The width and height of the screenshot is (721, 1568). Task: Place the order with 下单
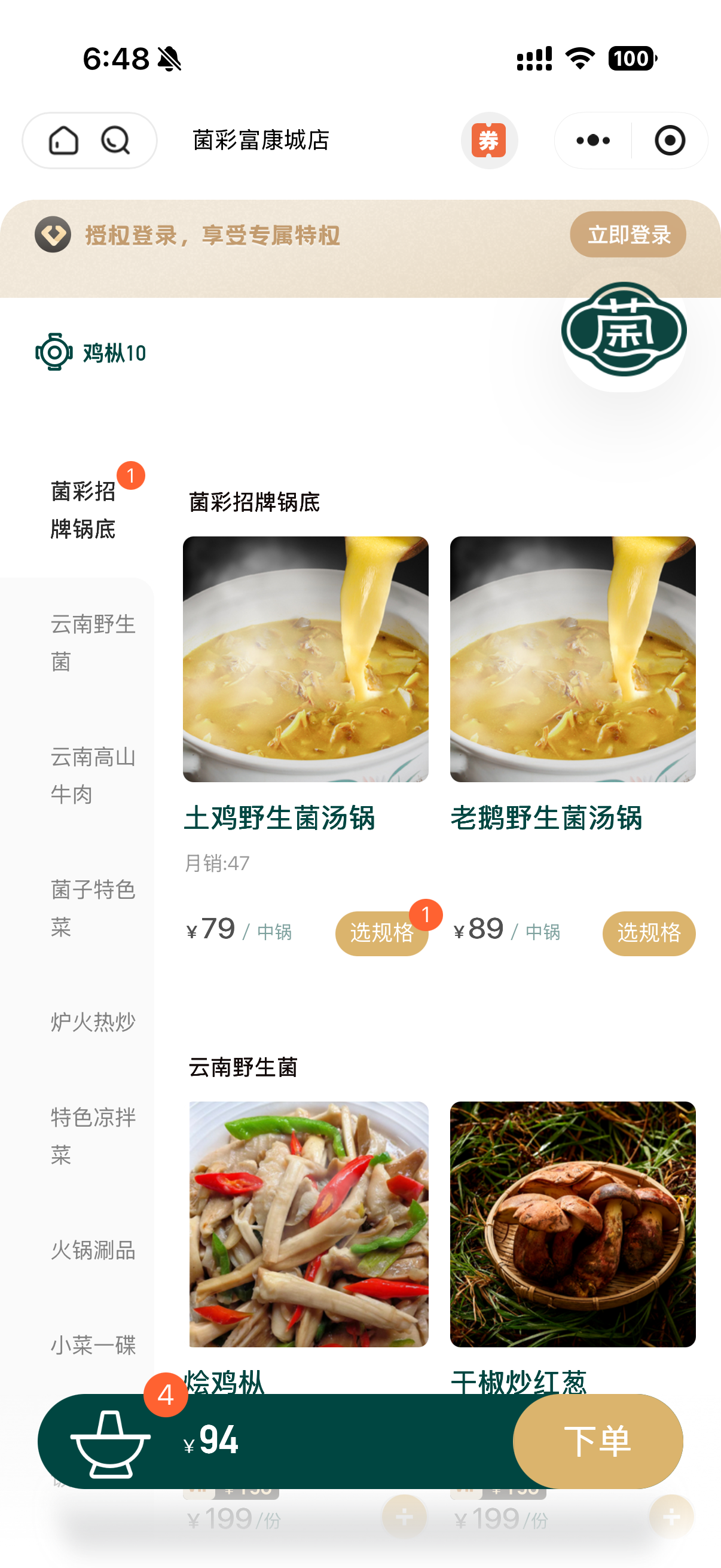[x=597, y=1441]
